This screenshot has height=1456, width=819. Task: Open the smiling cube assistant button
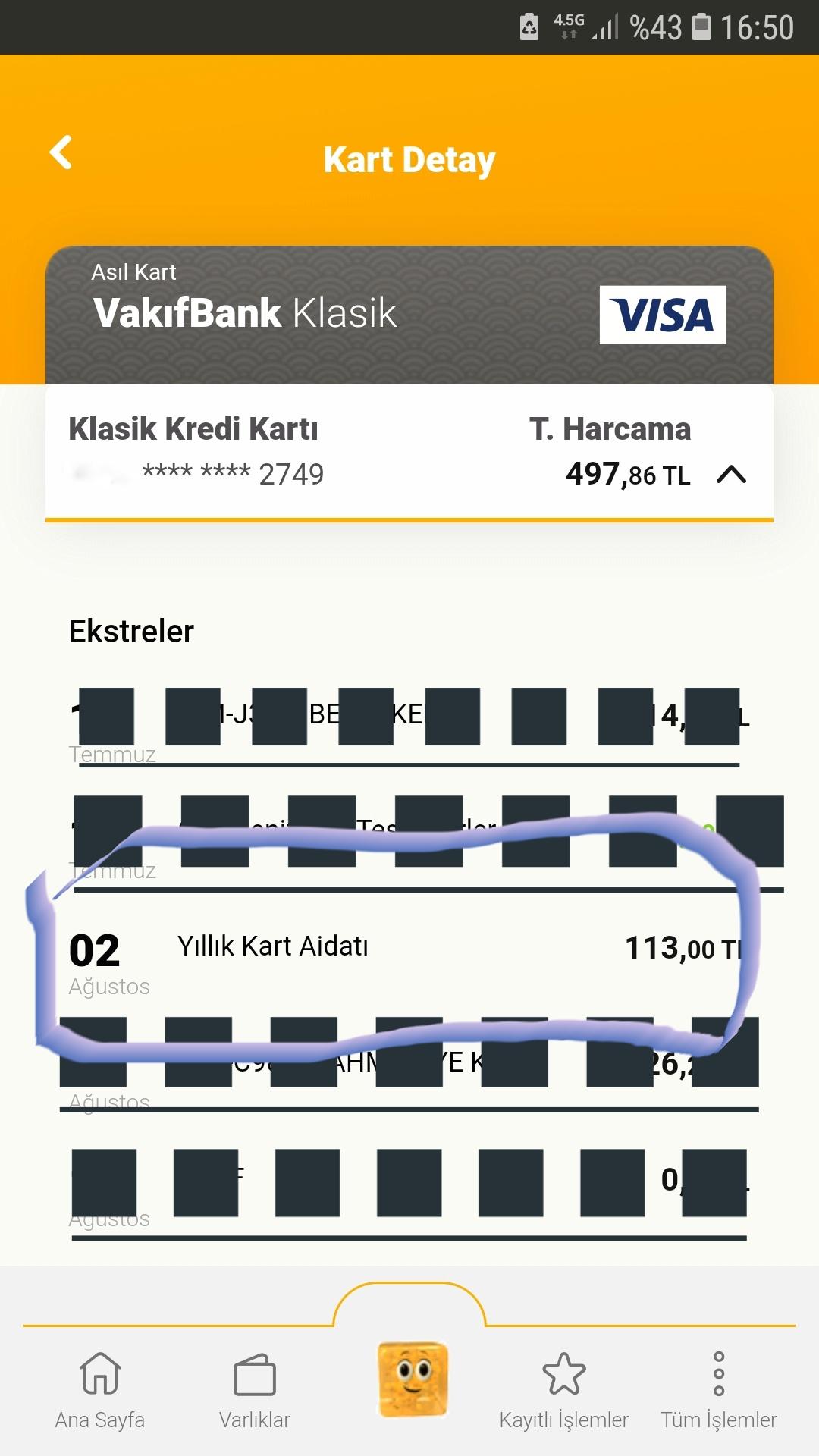point(412,1378)
